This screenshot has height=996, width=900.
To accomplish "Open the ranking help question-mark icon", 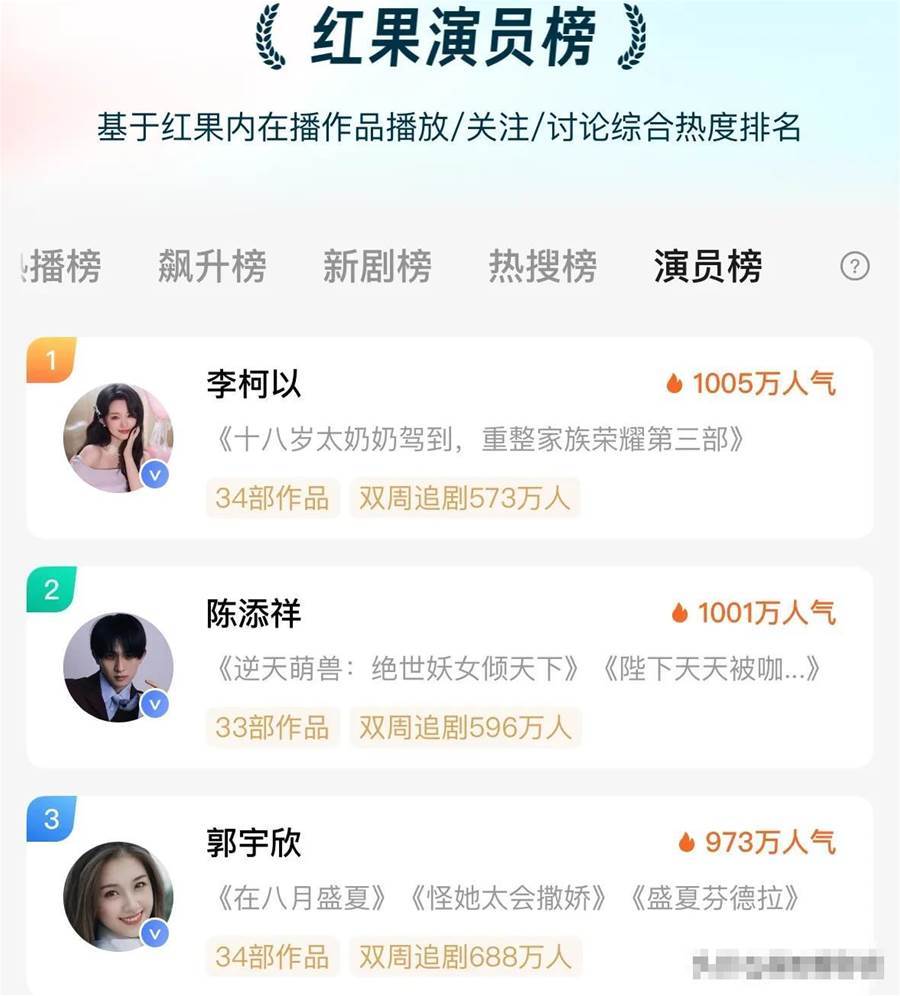I will [x=854, y=267].
